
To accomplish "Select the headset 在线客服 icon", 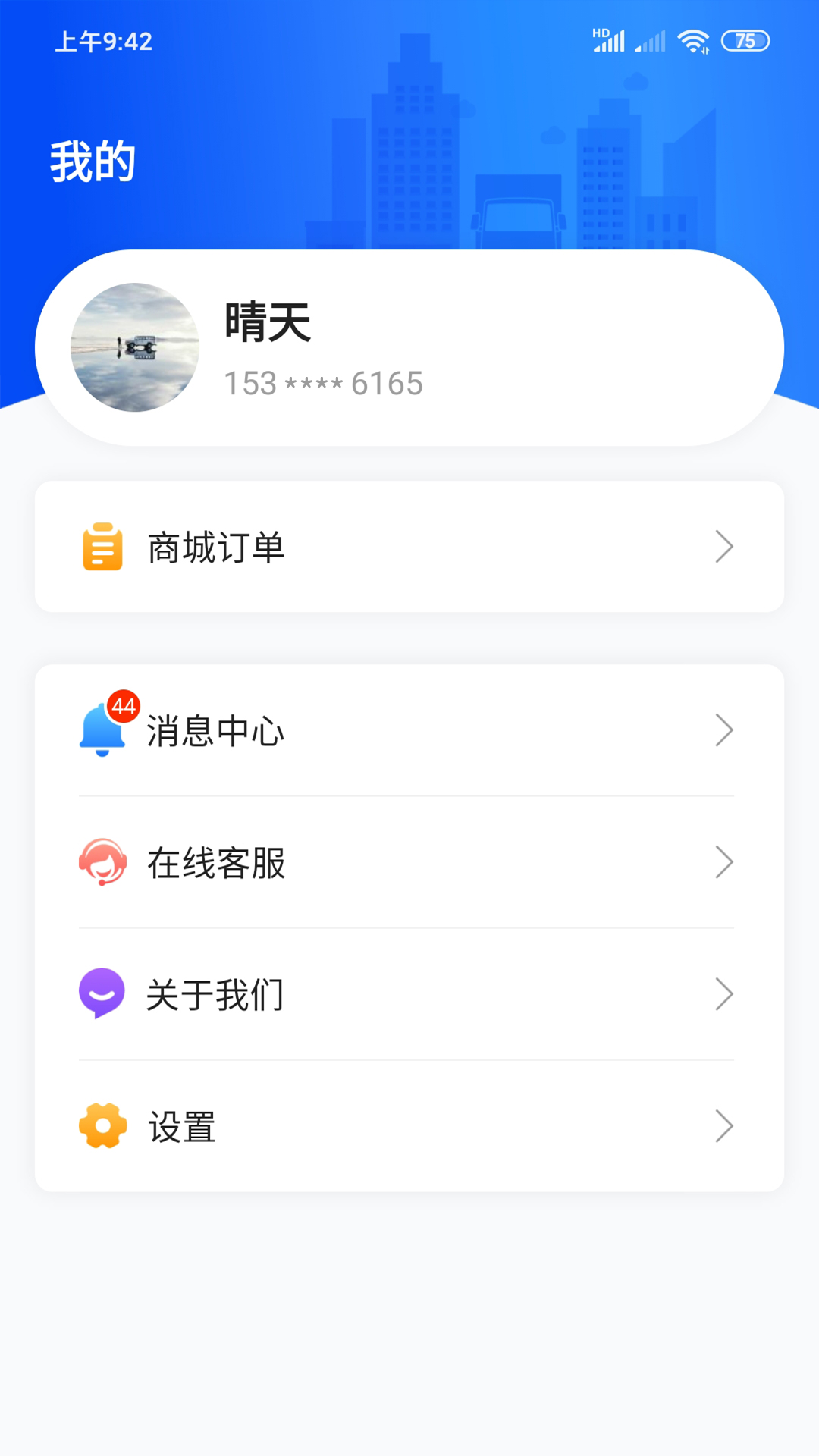I will (x=102, y=862).
